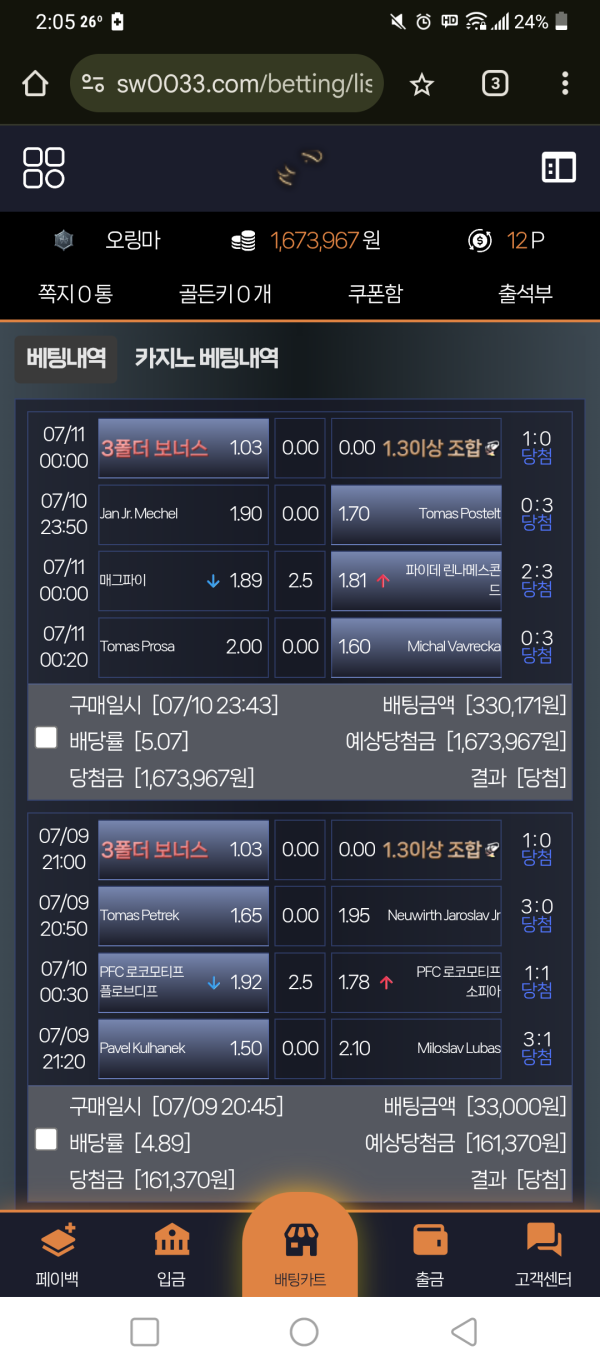This screenshot has height=1367, width=600.
Task: Go to 출금 withdrawal page
Action: click(430, 1255)
